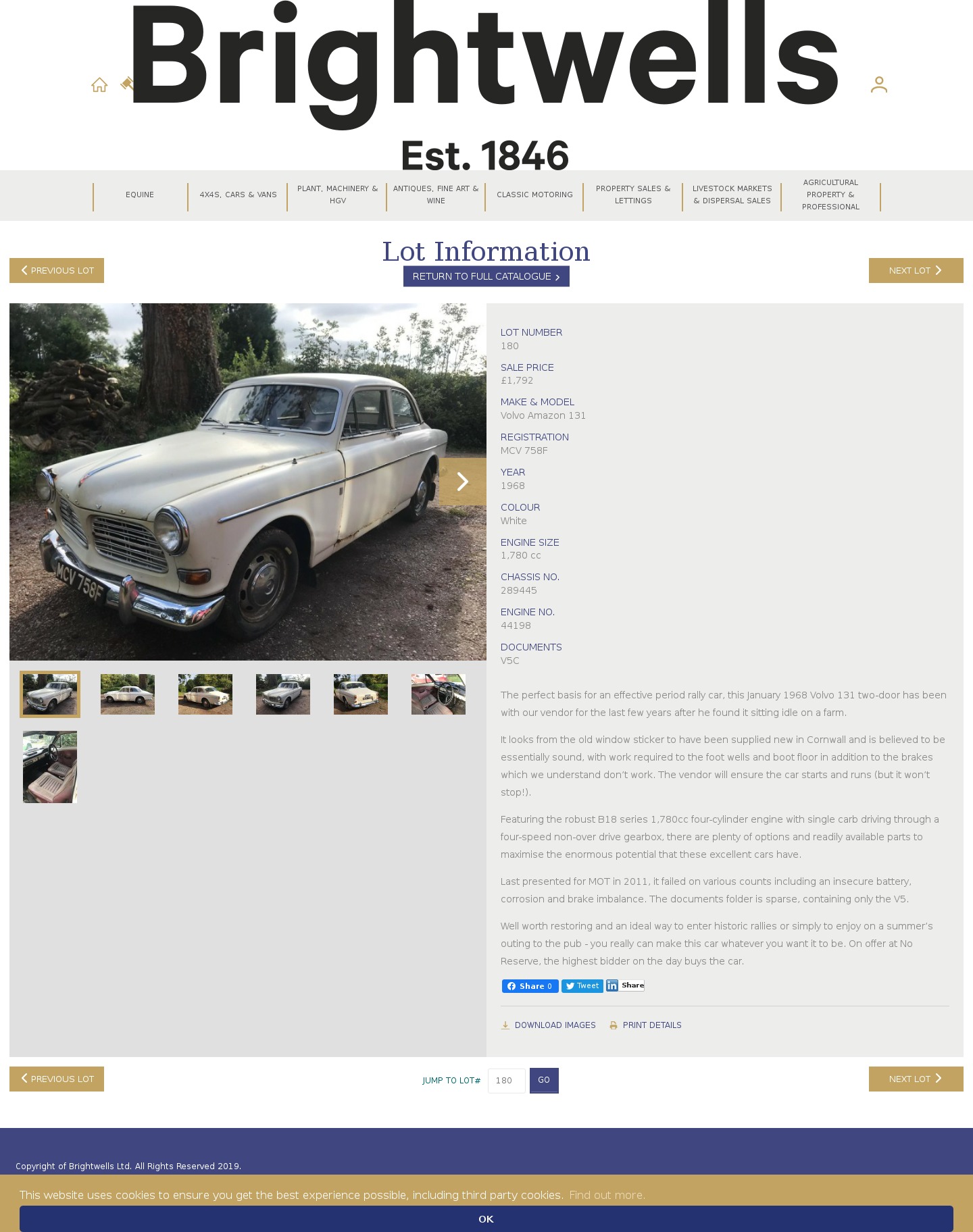
Task: Open Antiques, Fine Art & Wine section
Action: coord(436,195)
